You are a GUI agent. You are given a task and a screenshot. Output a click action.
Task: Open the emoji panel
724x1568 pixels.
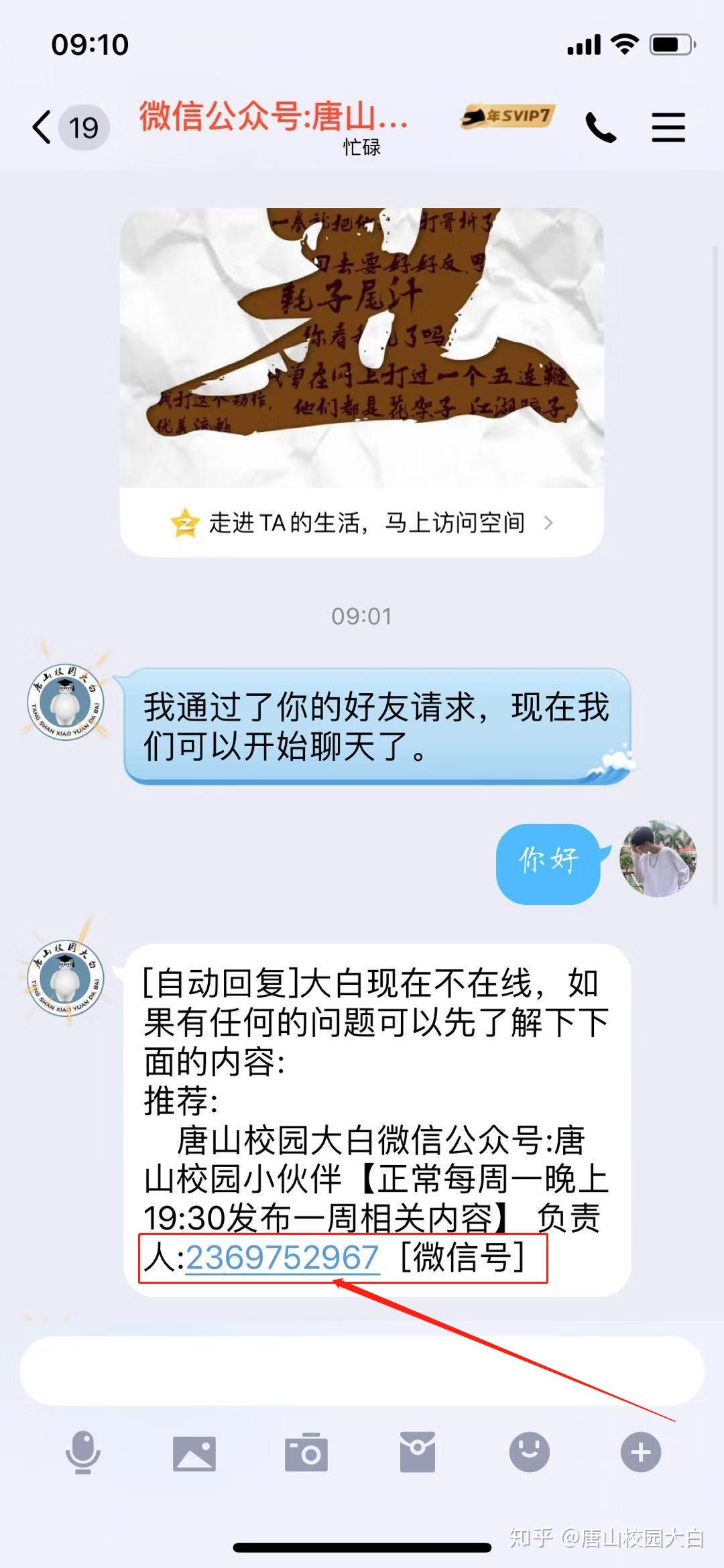(530, 1452)
